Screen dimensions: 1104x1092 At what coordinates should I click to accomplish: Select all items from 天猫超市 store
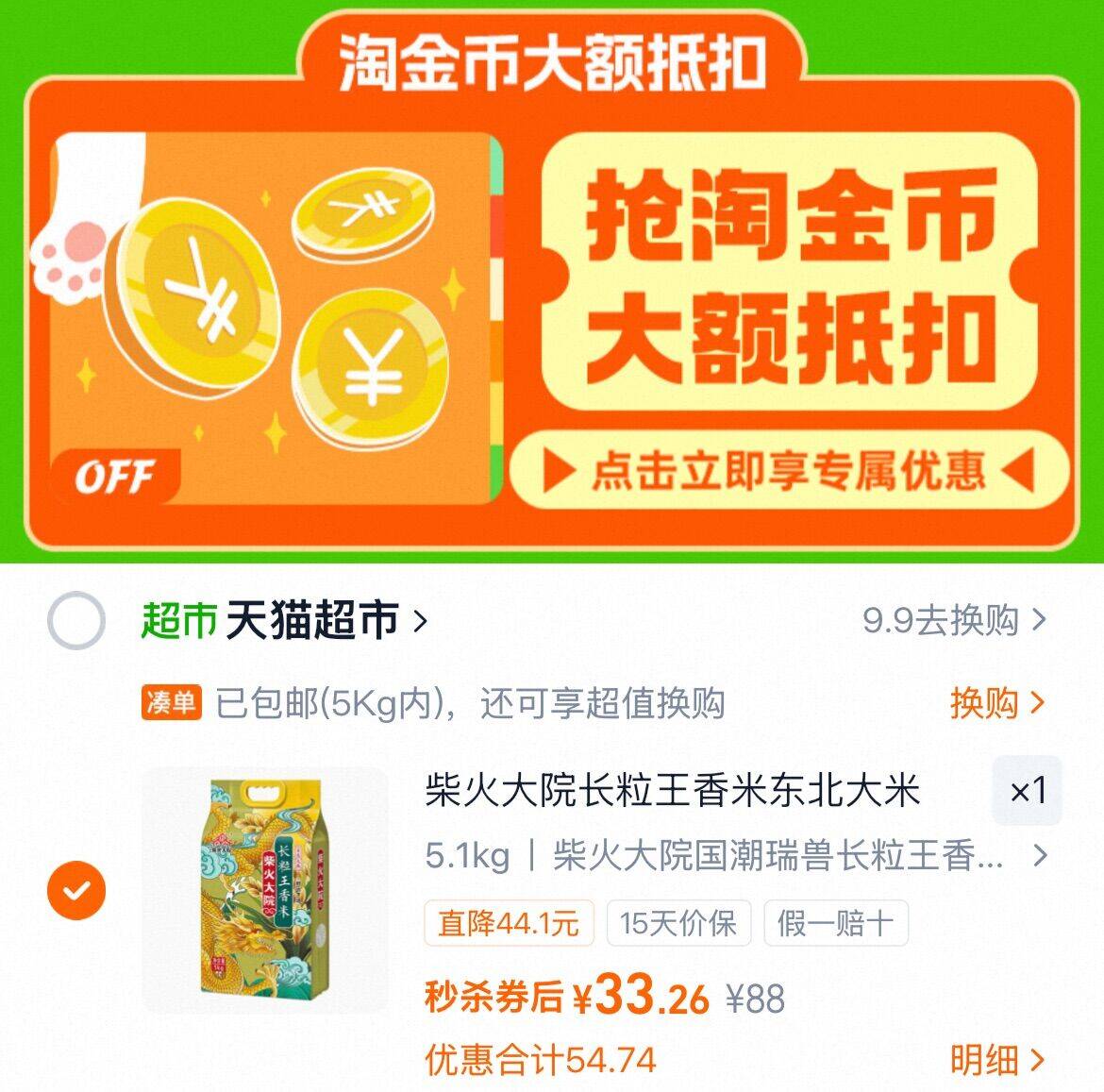75,621
